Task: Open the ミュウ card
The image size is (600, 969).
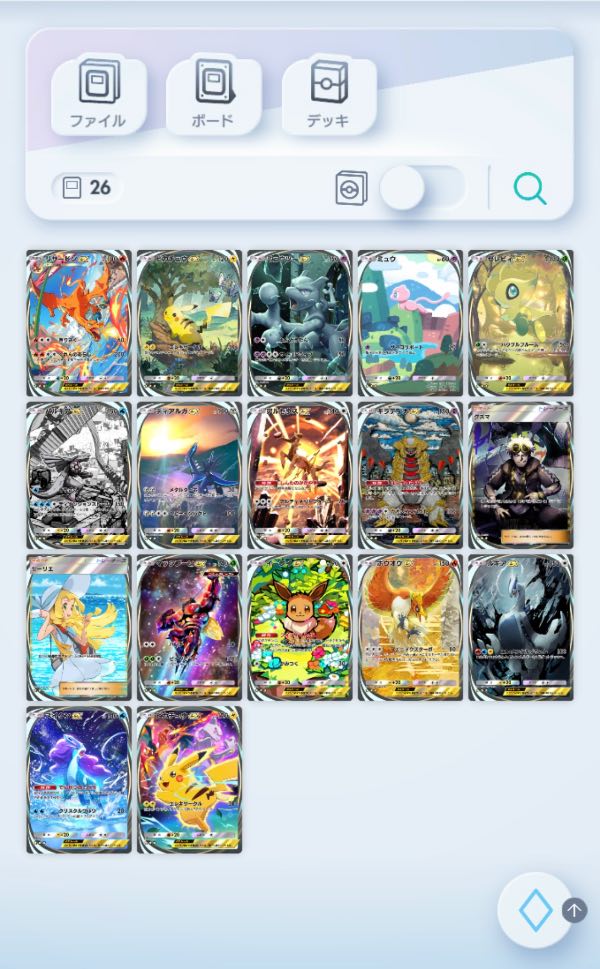Action: pos(410,322)
